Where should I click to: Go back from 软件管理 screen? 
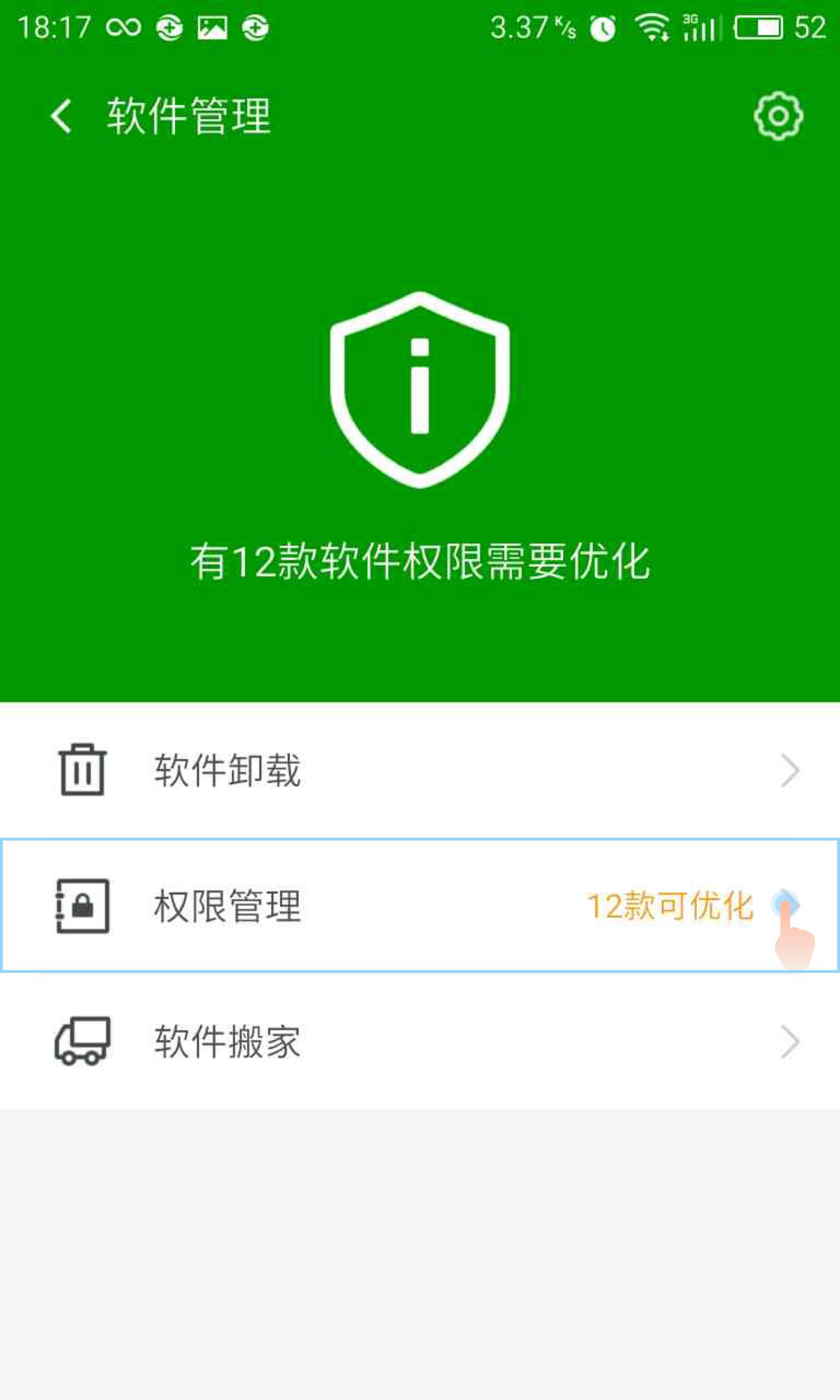(61, 116)
